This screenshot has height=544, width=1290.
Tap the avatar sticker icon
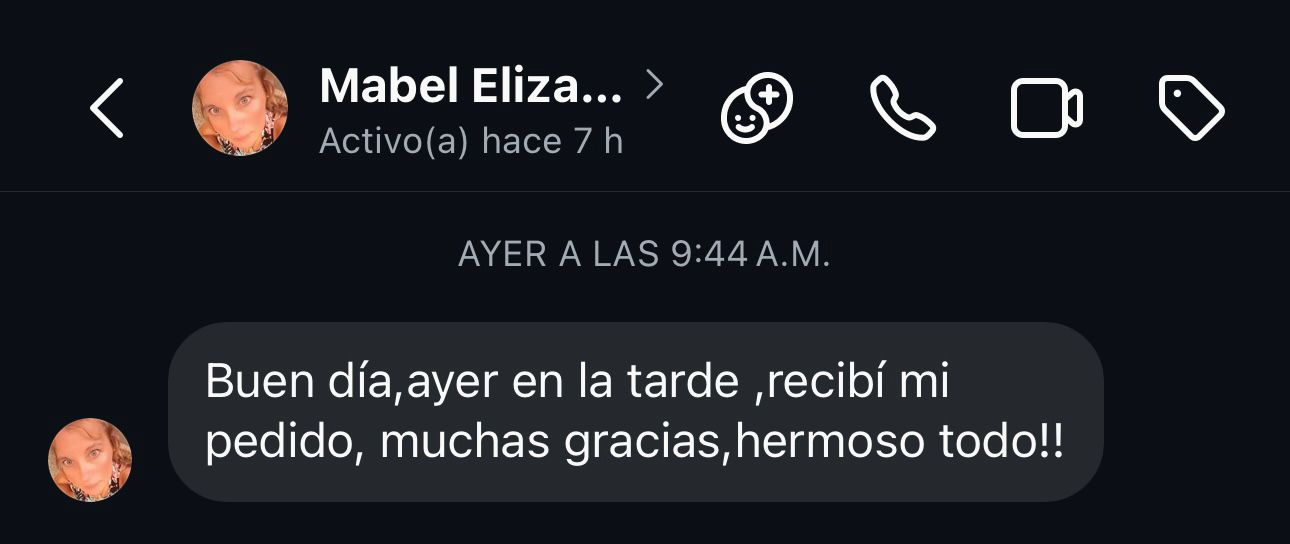[757, 108]
